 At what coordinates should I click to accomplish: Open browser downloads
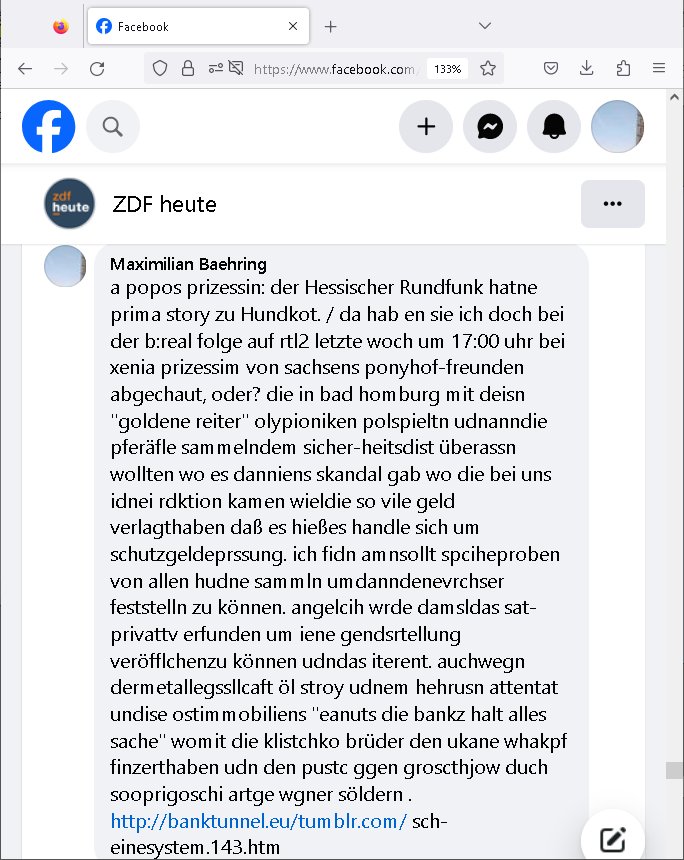click(x=587, y=69)
